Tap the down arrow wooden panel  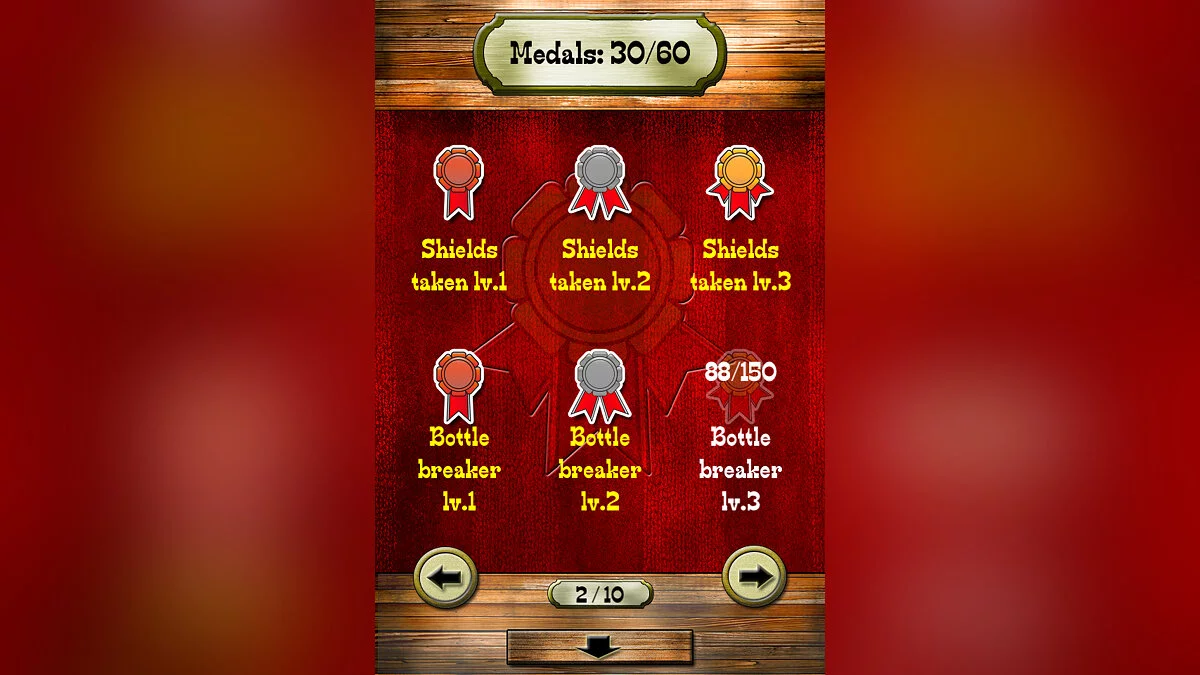pos(599,648)
